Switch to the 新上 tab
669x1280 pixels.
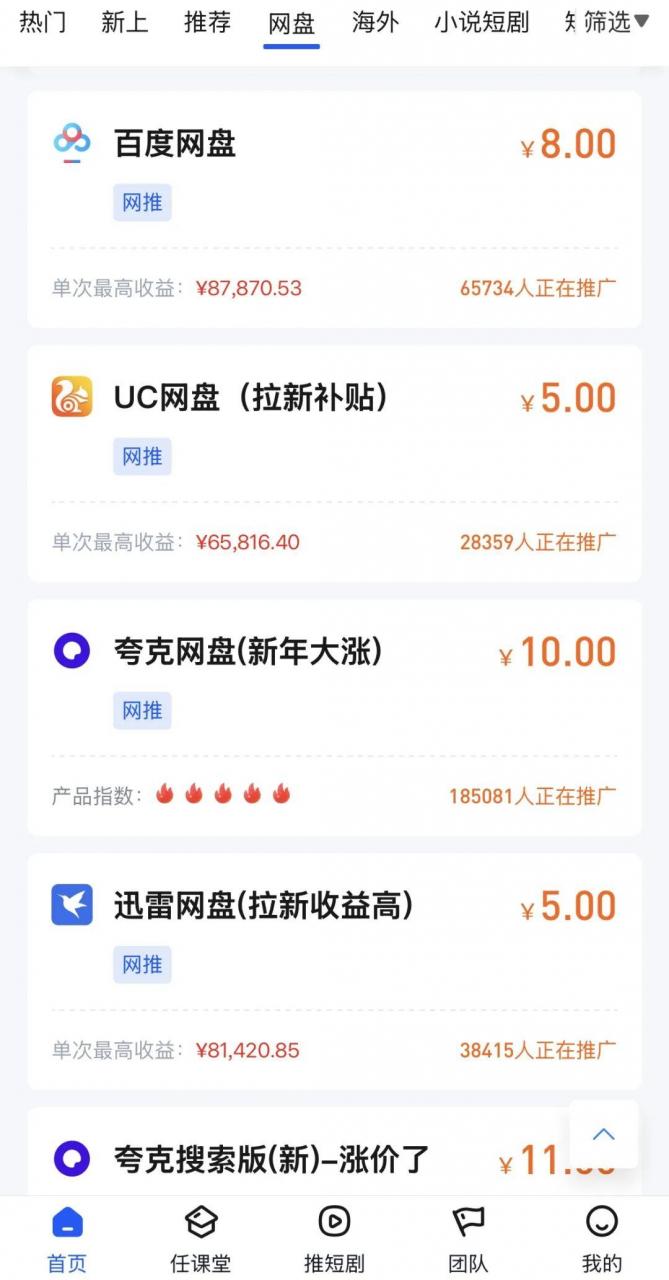click(125, 22)
